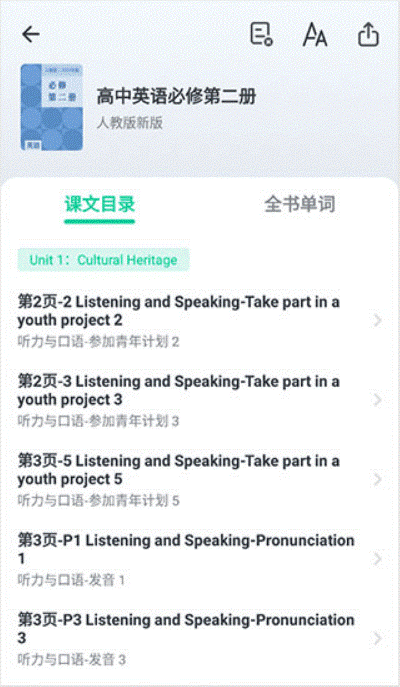400x687 pixels.
Task: Go back using the arrow icon
Action: 31,34
